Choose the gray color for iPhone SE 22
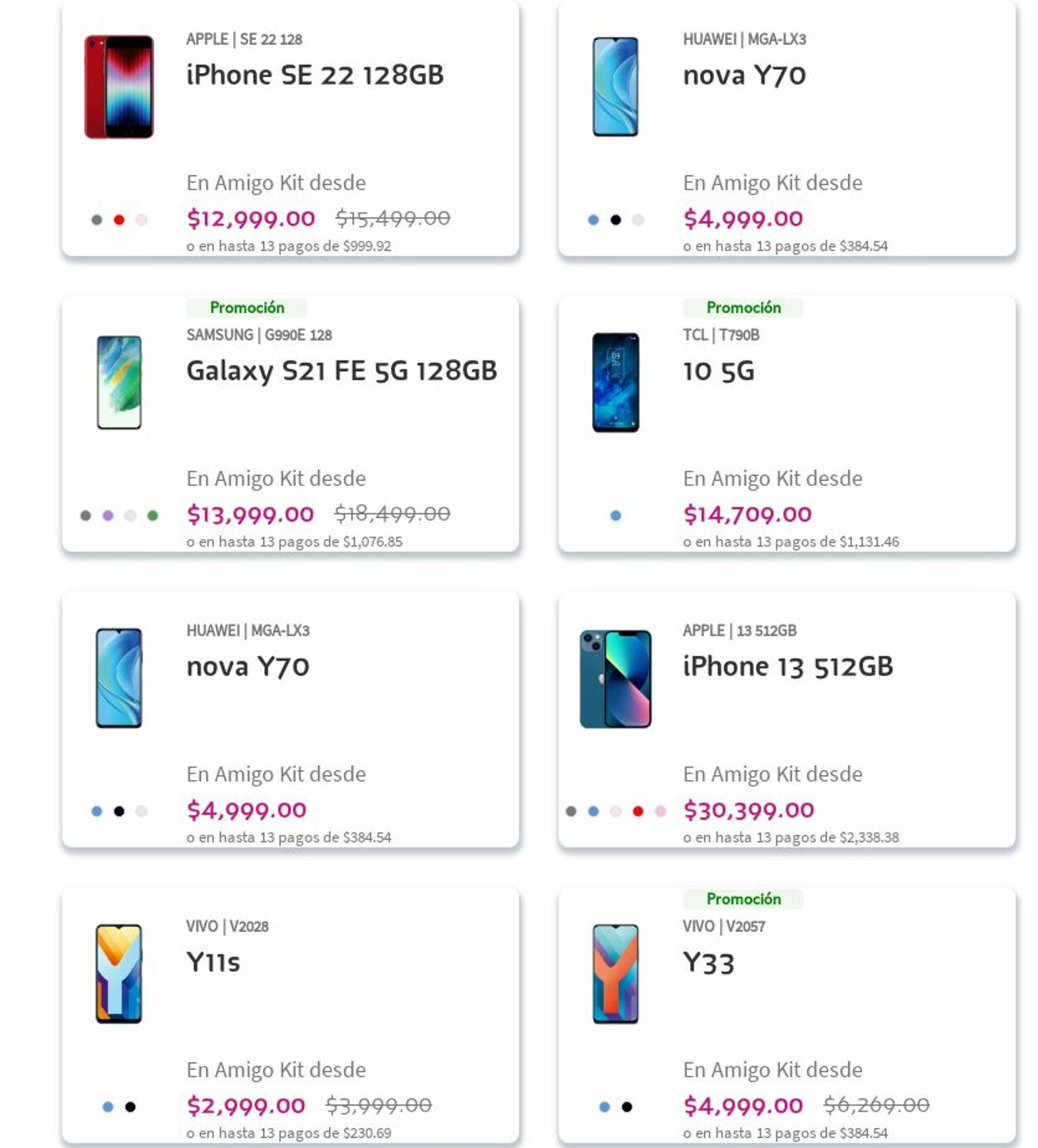Viewport: 1038px width, 1148px height. click(96, 220)
